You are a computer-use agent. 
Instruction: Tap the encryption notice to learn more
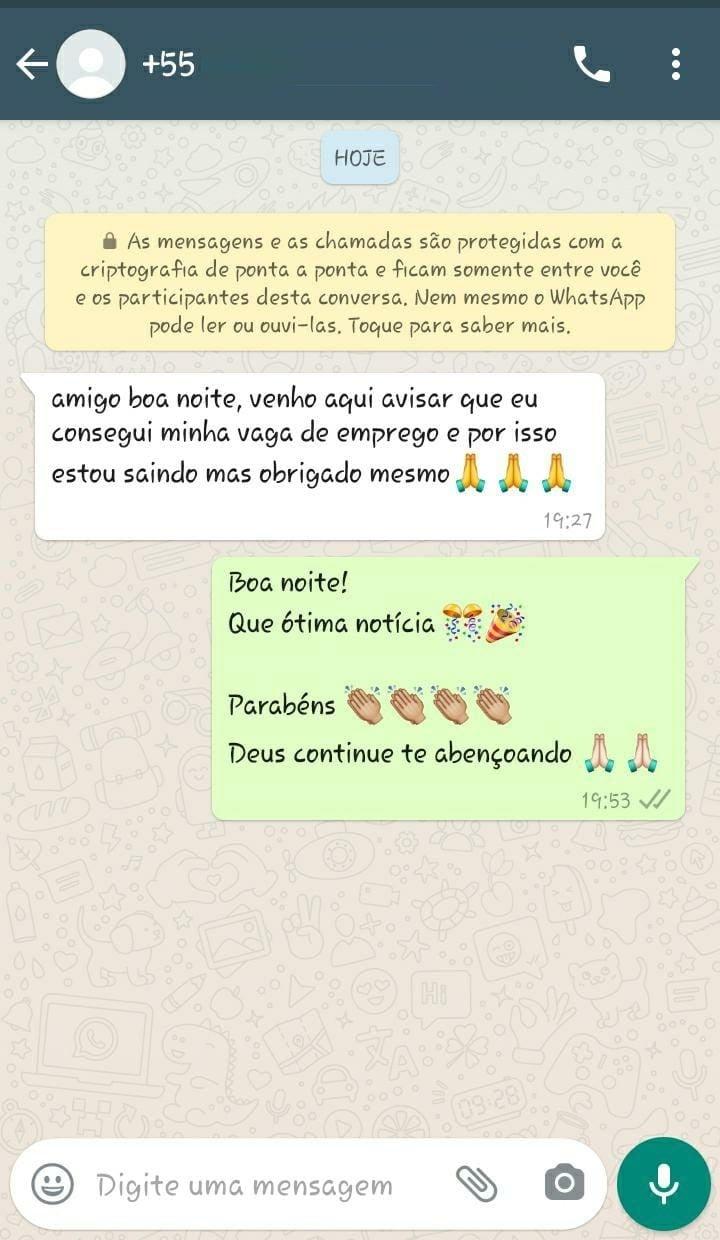[360, 283]
